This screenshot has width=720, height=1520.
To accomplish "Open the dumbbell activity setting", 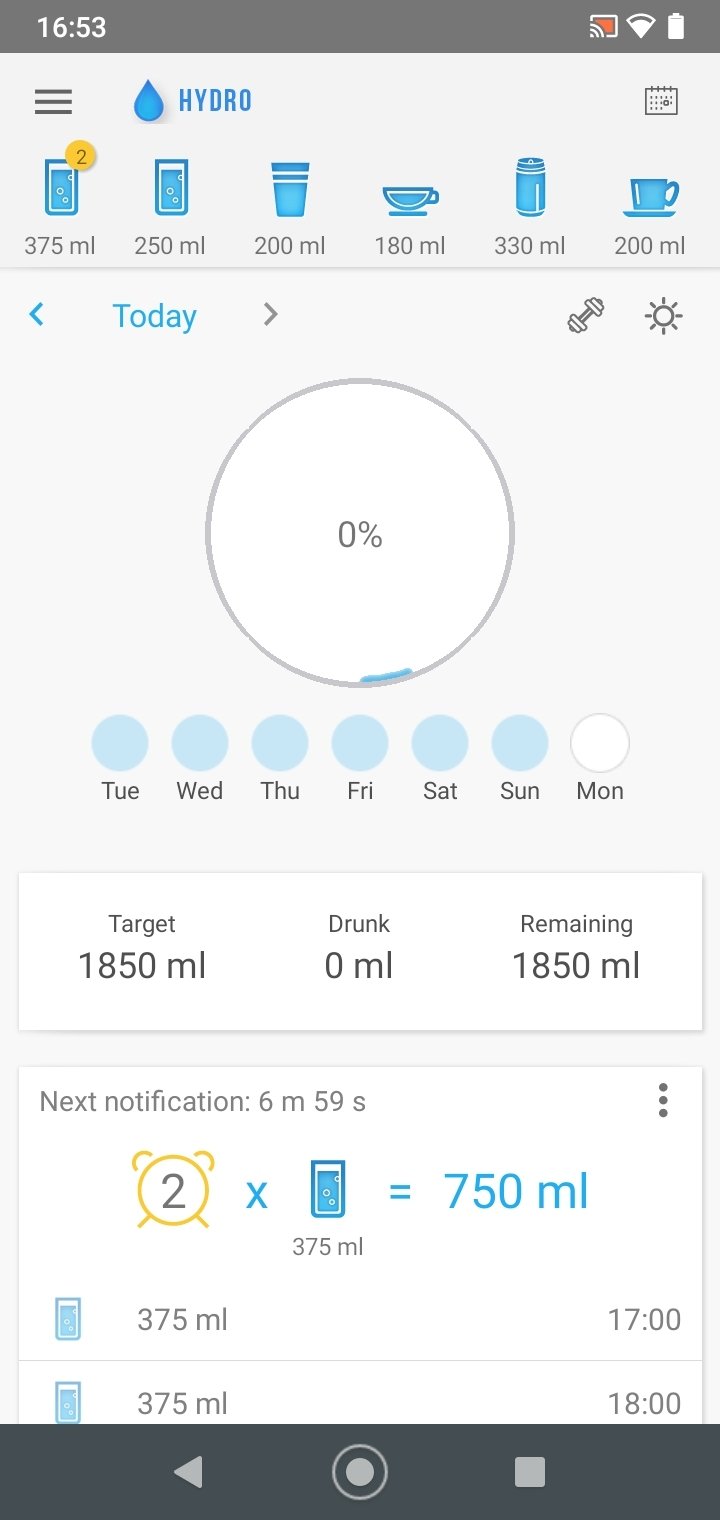I will click(x=585, y=317).
